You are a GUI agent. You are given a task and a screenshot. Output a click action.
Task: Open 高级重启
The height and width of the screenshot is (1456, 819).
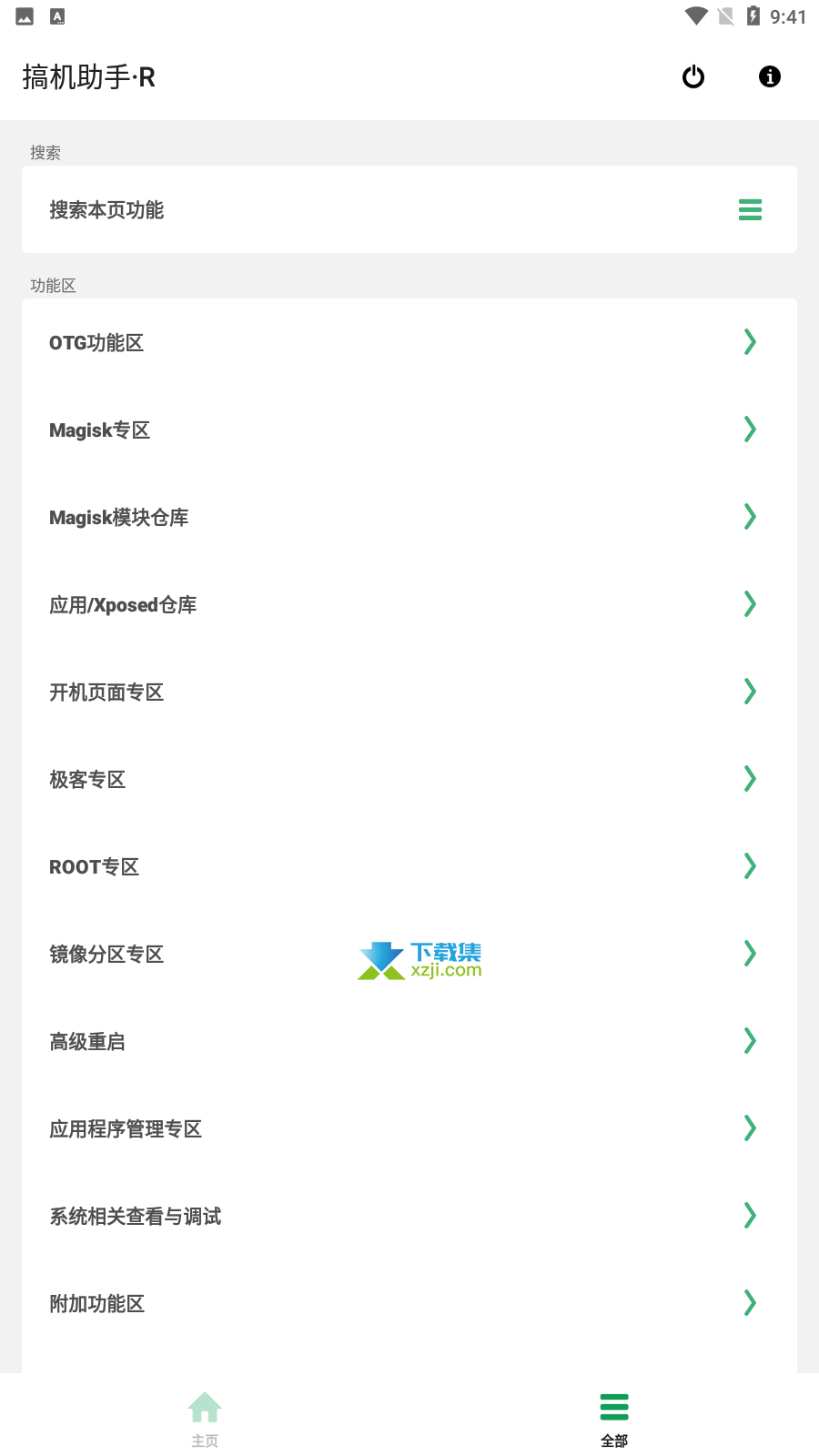(x=409, y=1041)
